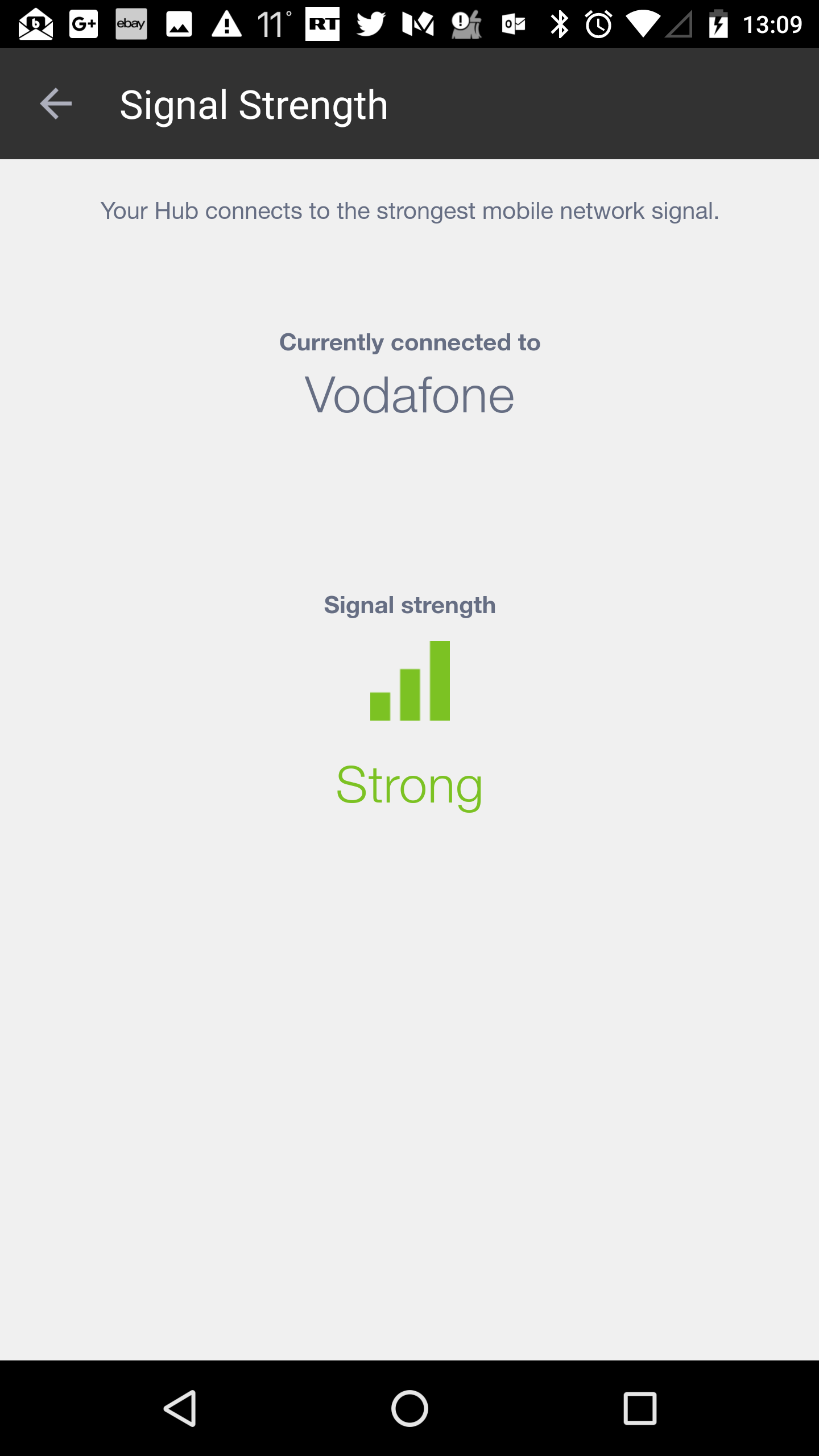Go back from Signal Strength screen
This screenshot has width=819, height=1456.
[x=56, y=104]
